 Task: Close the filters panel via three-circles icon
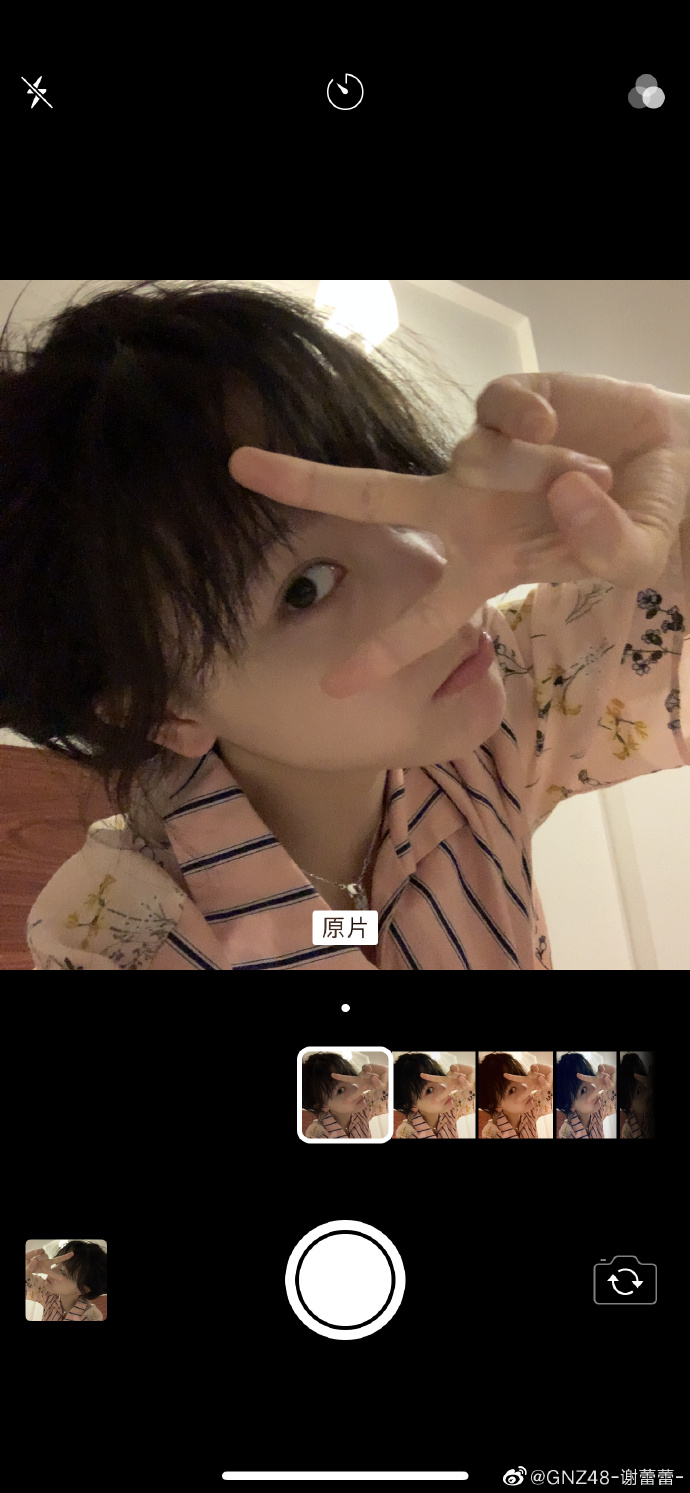pos(646,92)
